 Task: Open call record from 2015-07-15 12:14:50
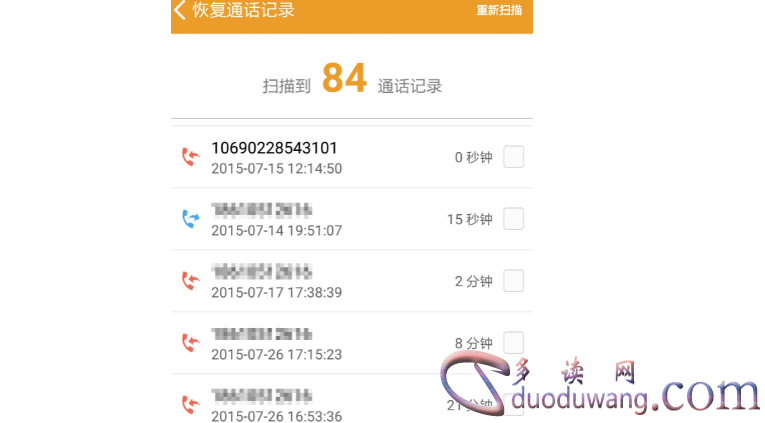point(300,158)
